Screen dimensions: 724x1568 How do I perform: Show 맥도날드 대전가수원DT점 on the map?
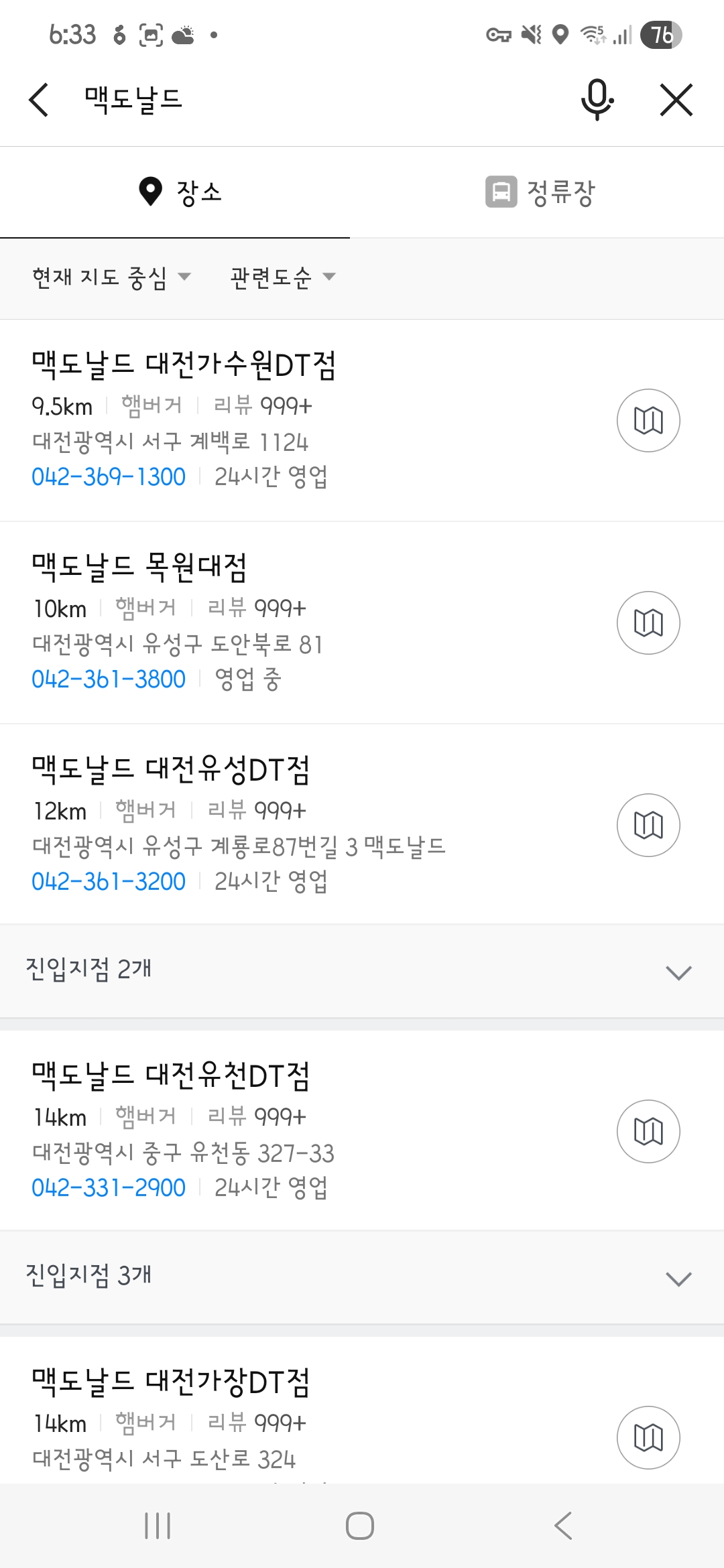tap(648, 421)
